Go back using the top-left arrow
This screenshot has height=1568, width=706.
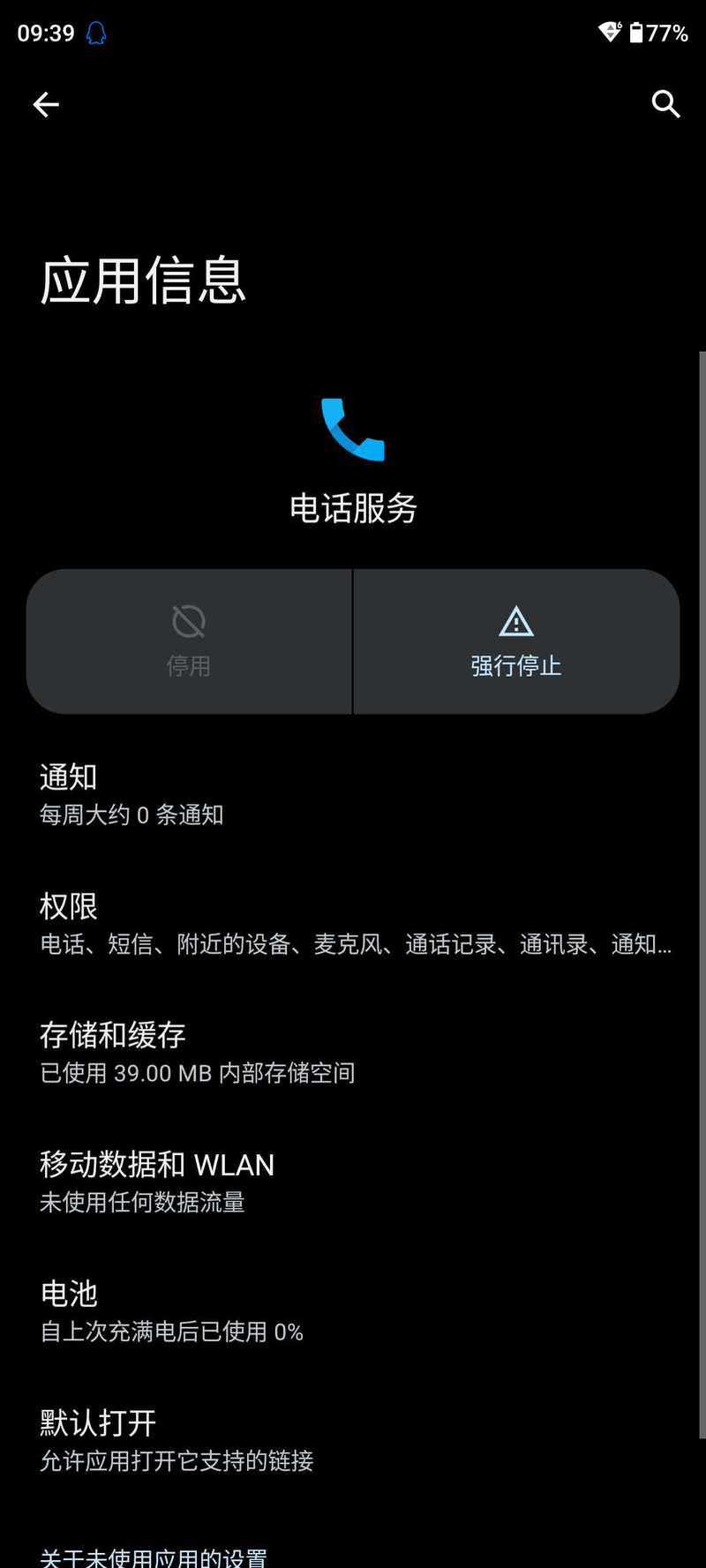[x=46, y=105]
